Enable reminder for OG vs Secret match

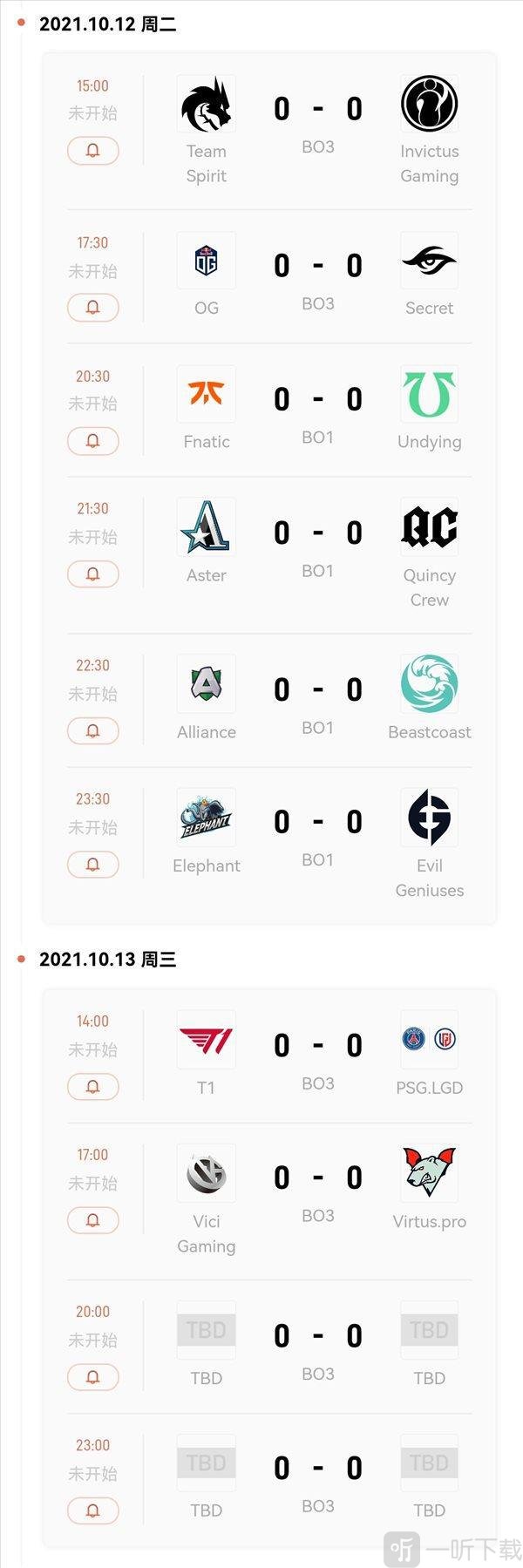click(93, 308)
